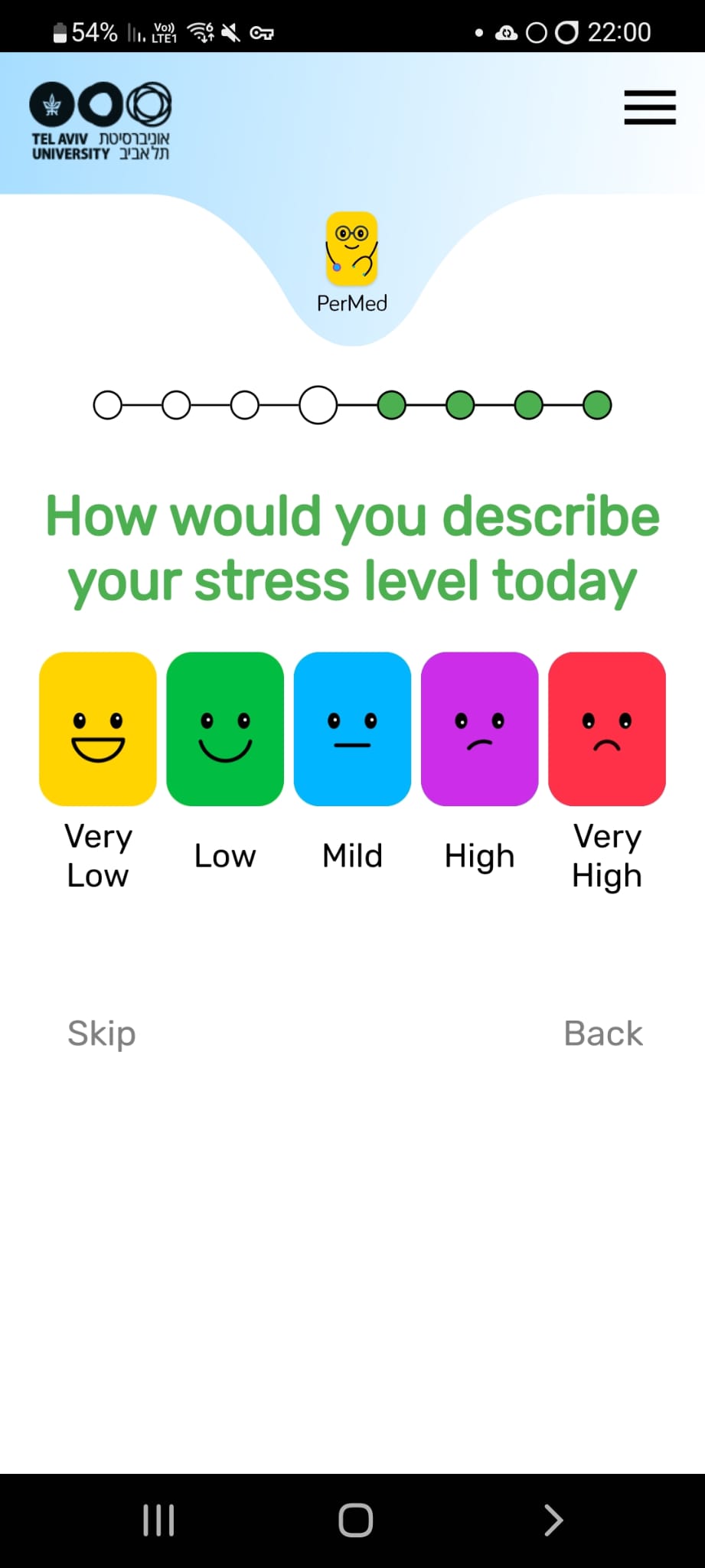This screenshot has width=705, height=1568.
Task: Choose the red Very High stress face
Action: [x=607, y=729]
